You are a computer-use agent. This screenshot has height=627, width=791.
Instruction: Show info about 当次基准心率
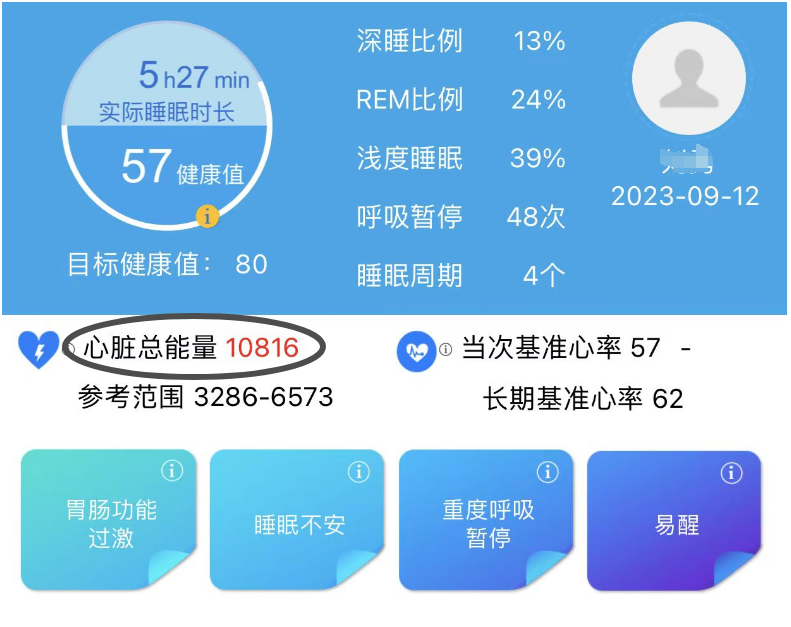coord(446,349)
